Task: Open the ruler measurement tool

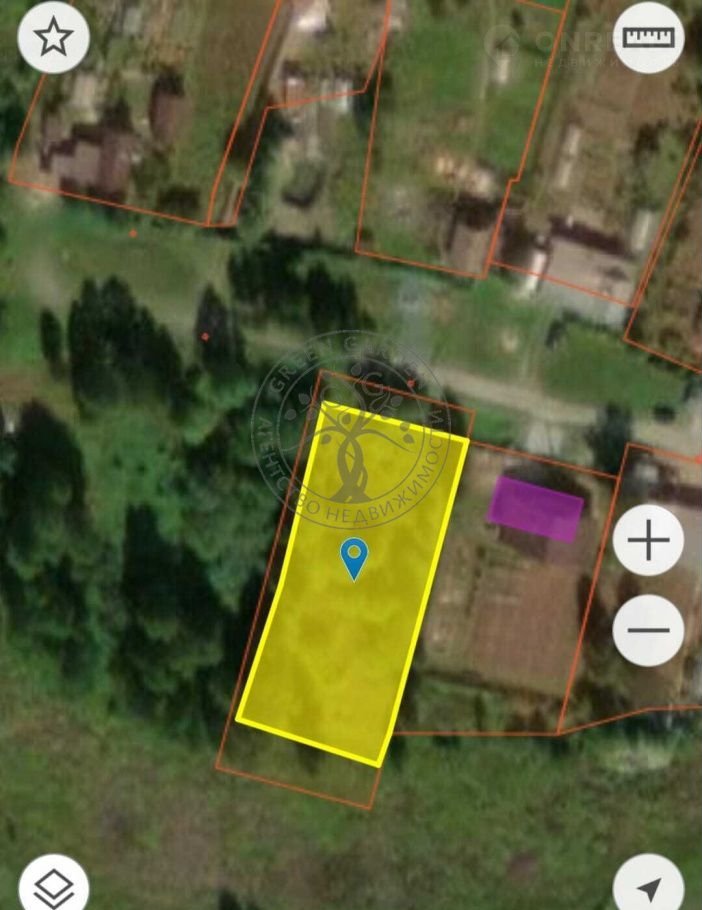Action: [648, 38]
